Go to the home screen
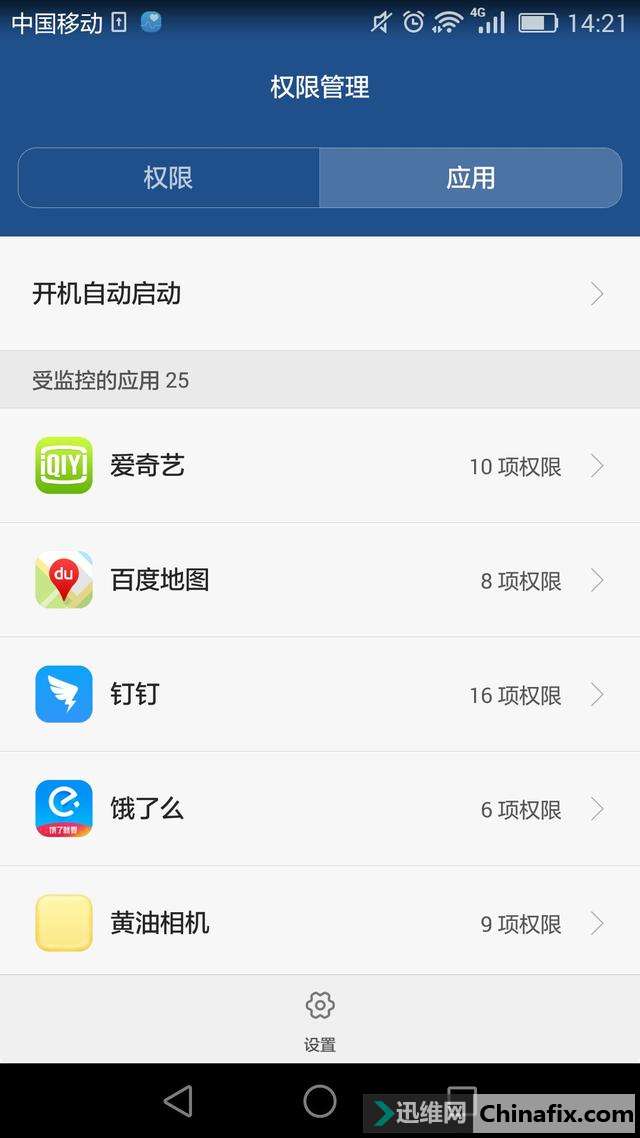This screenshot has height=1138, width=640. click(x=320, y=1101)
